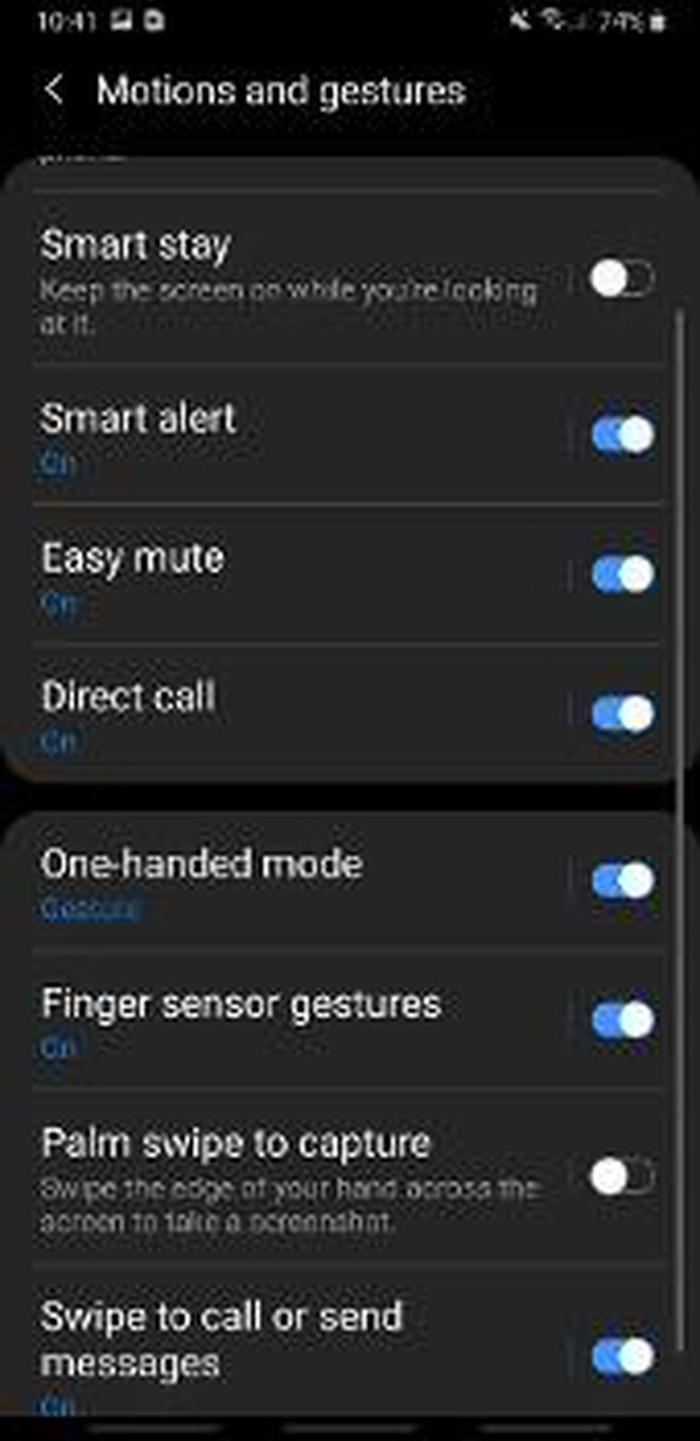The width and height of the screenshot is (700, 1441).
Task: Turn off One-handed mode switch
Action: pyautogui.click(x=622, y=881)
